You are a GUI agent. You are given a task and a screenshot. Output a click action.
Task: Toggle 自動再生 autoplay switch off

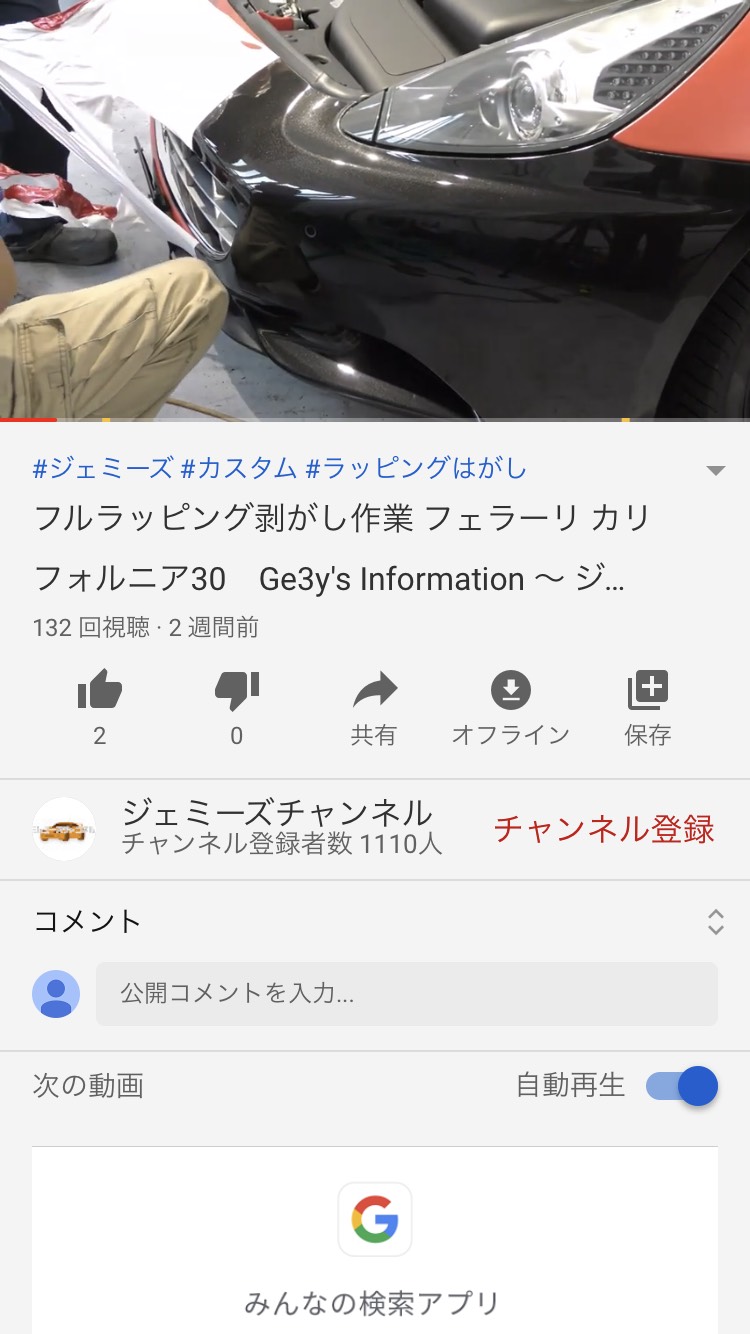683,1086
